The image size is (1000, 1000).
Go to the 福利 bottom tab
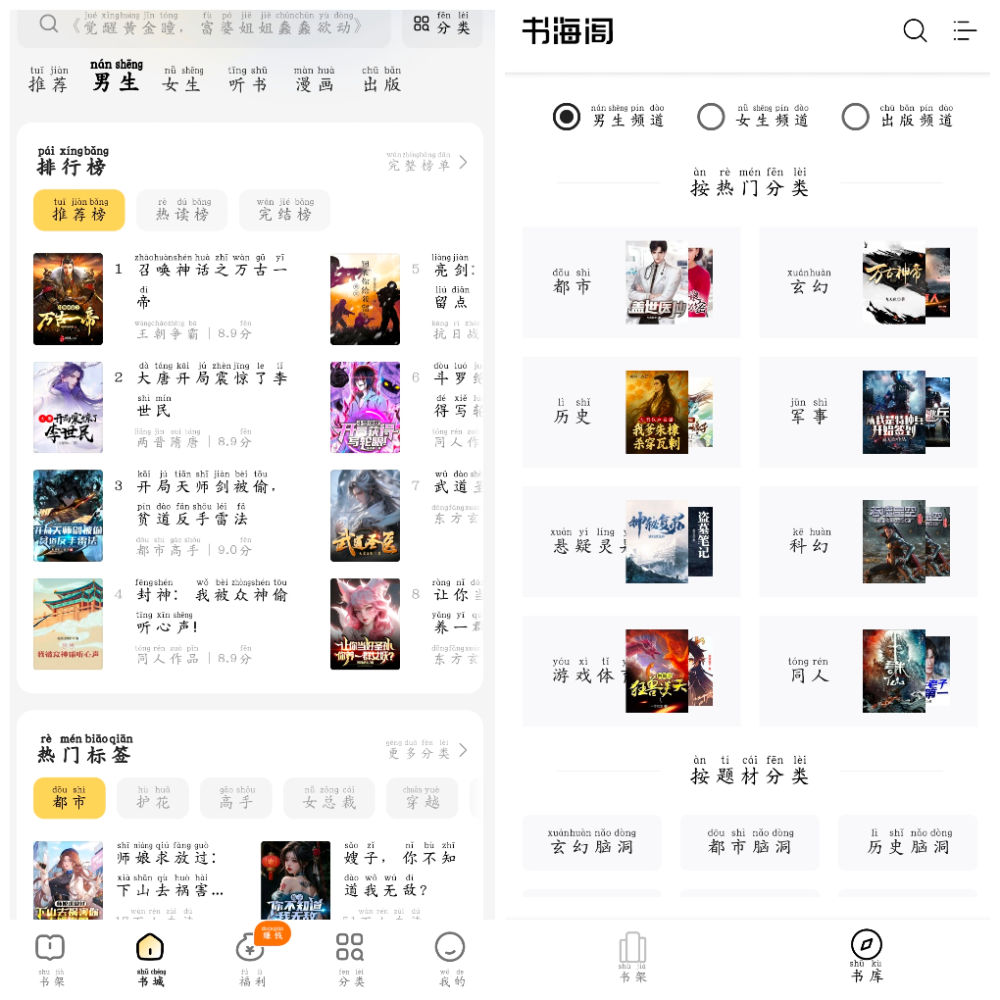click(252, 956)
